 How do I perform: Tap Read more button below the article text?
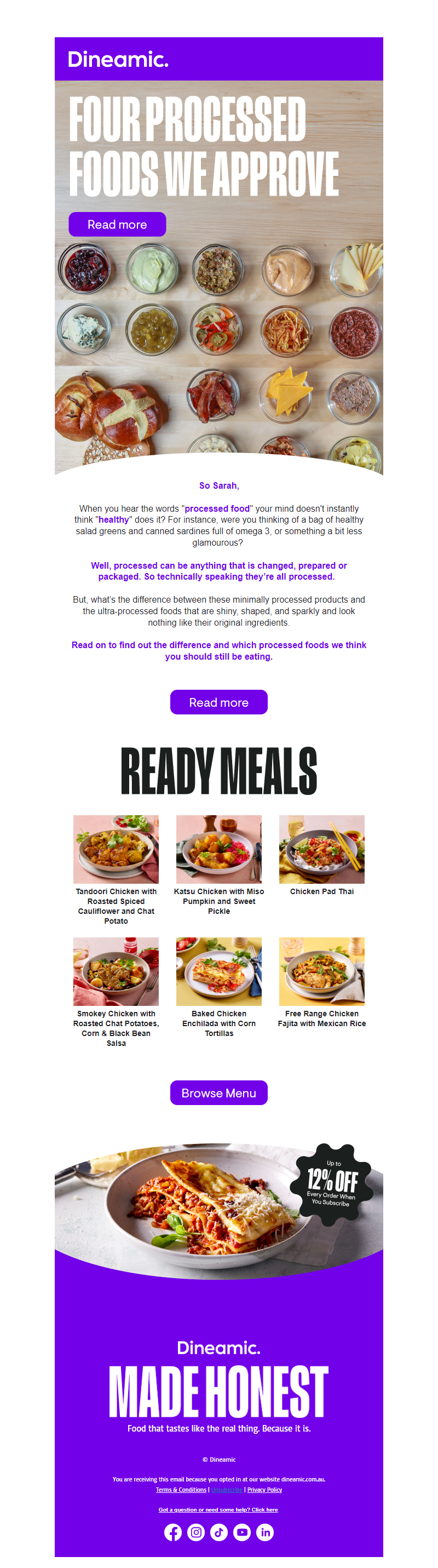tap(218, 702)
